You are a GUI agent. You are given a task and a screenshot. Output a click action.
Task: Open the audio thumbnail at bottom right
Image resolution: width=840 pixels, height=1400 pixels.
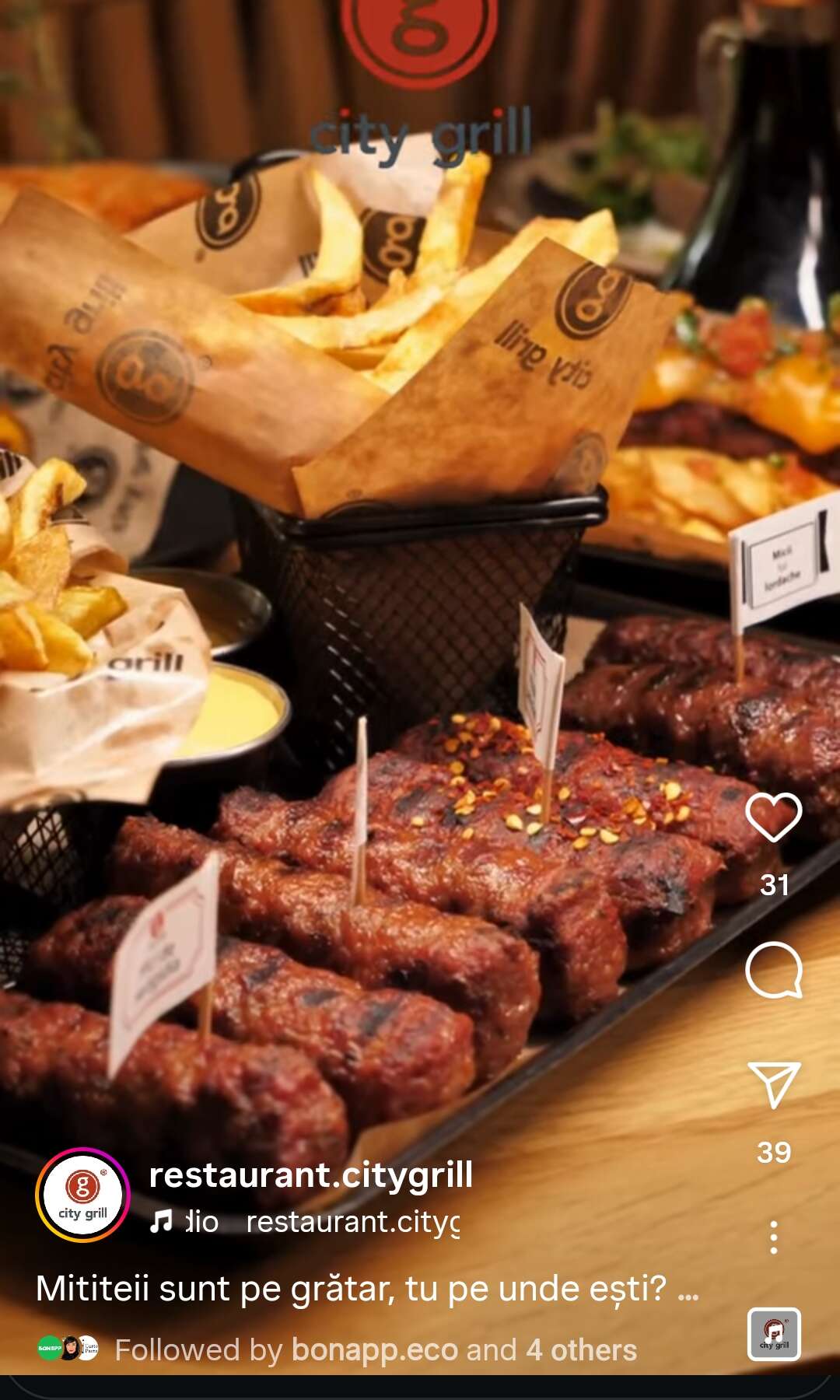(x=774, y=1334)
